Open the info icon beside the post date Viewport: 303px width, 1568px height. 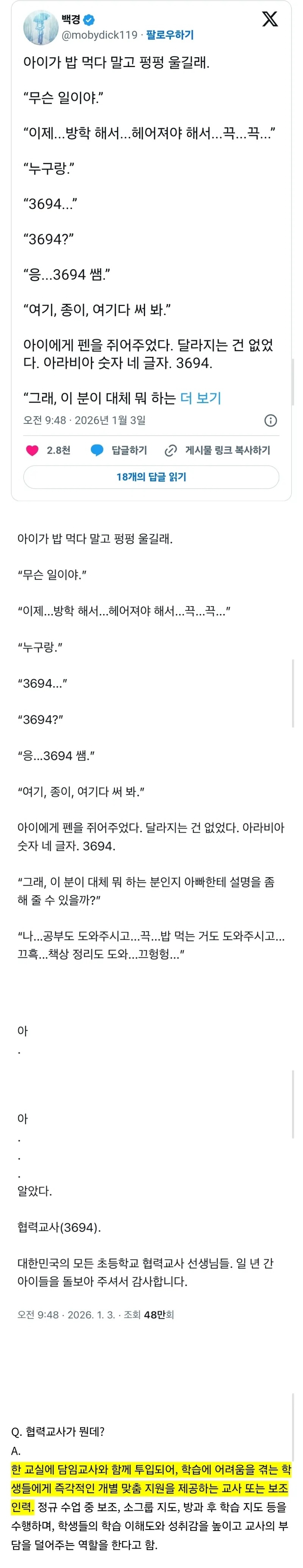[x=271, y=420]
